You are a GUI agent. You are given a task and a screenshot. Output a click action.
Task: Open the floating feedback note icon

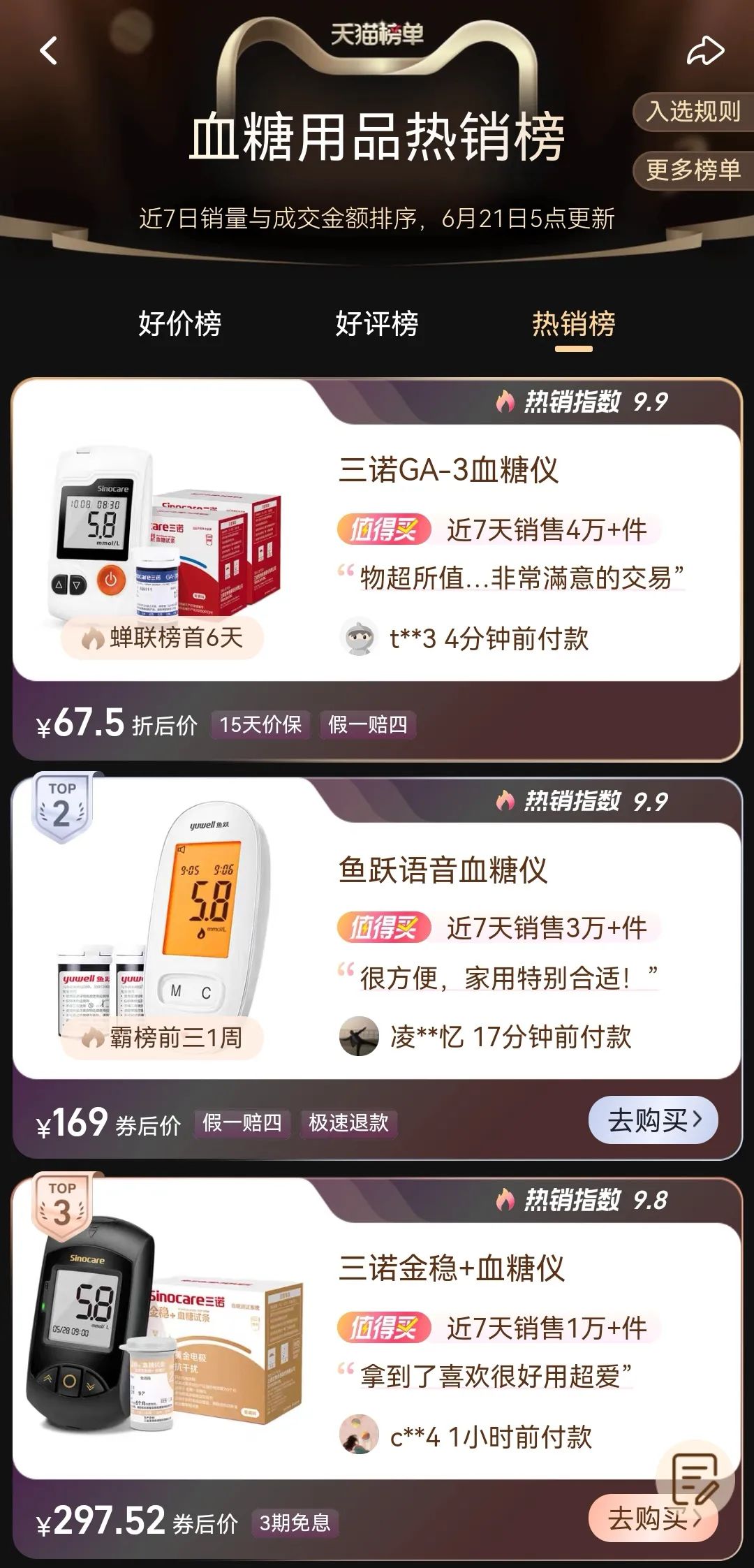696,1479
